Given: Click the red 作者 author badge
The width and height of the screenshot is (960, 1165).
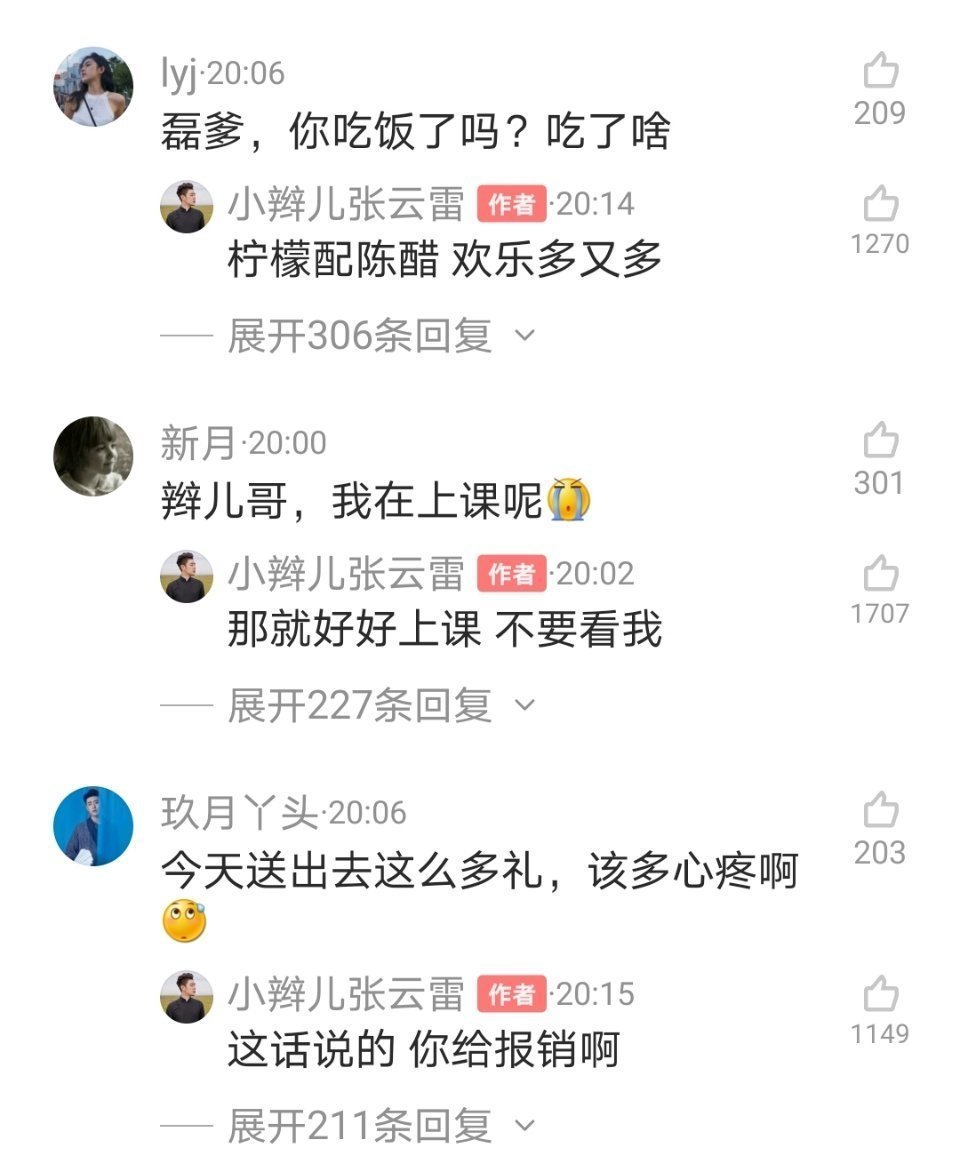Looking at the screenshot, I should pos(514,201).
